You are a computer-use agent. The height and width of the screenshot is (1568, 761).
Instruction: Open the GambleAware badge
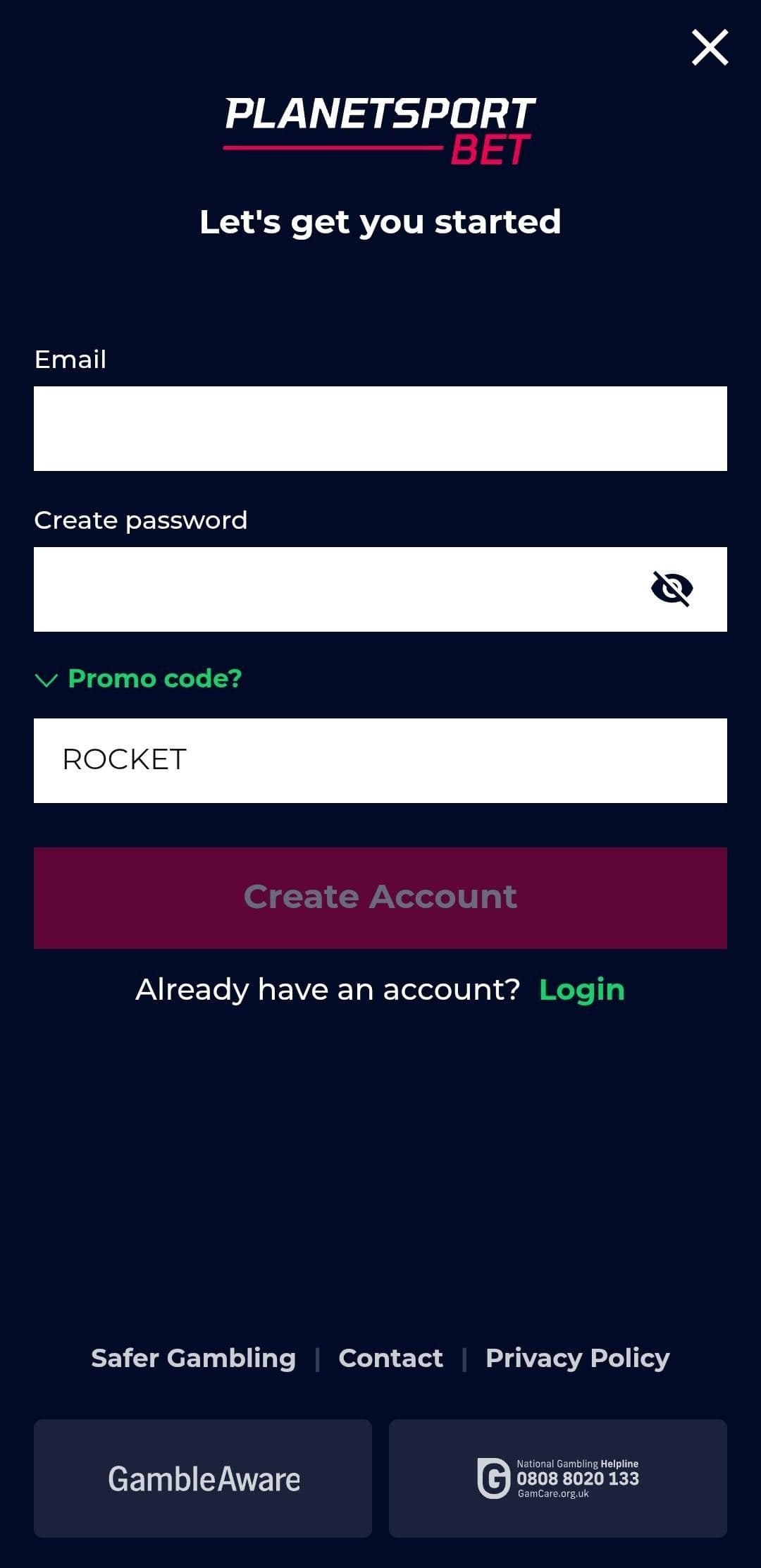coord(203,1479)
